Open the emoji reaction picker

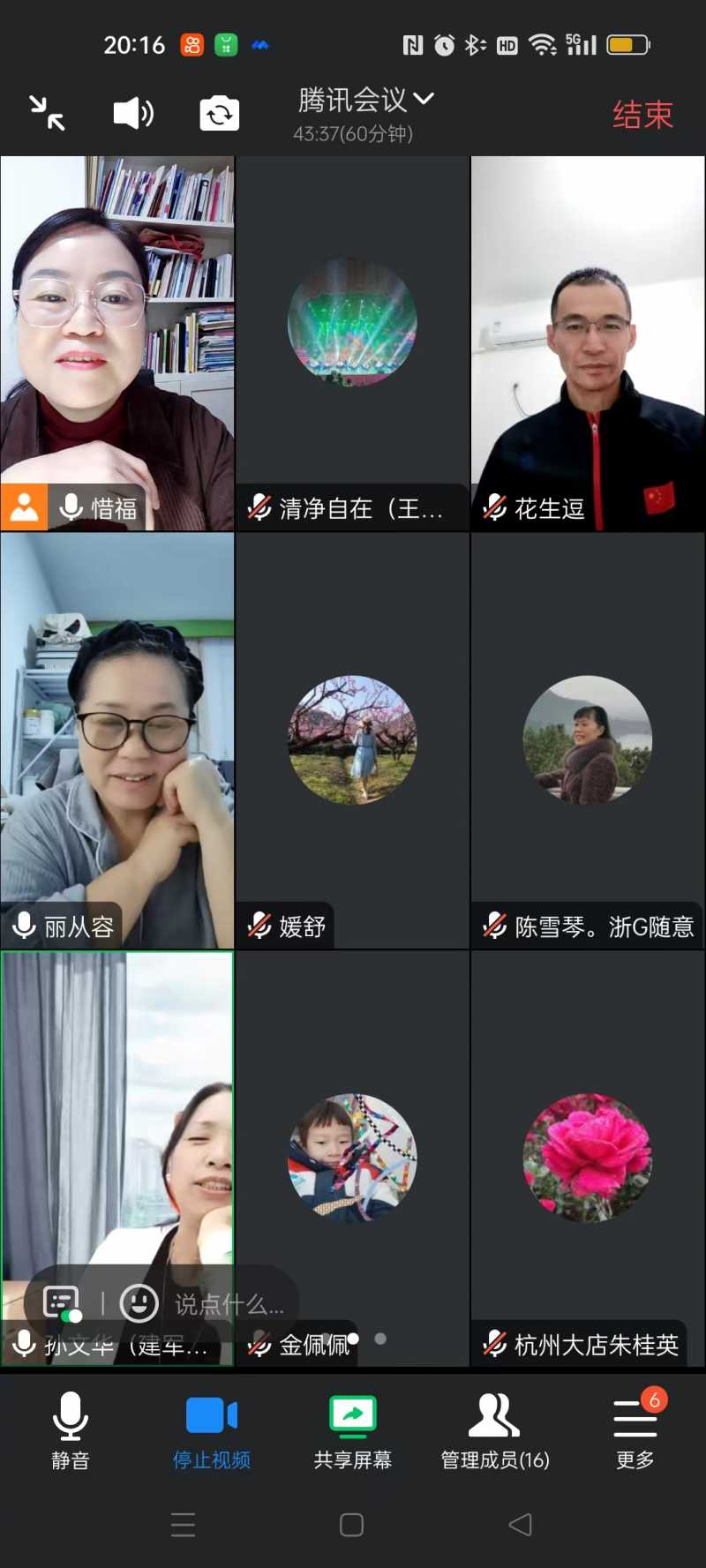139,1303
